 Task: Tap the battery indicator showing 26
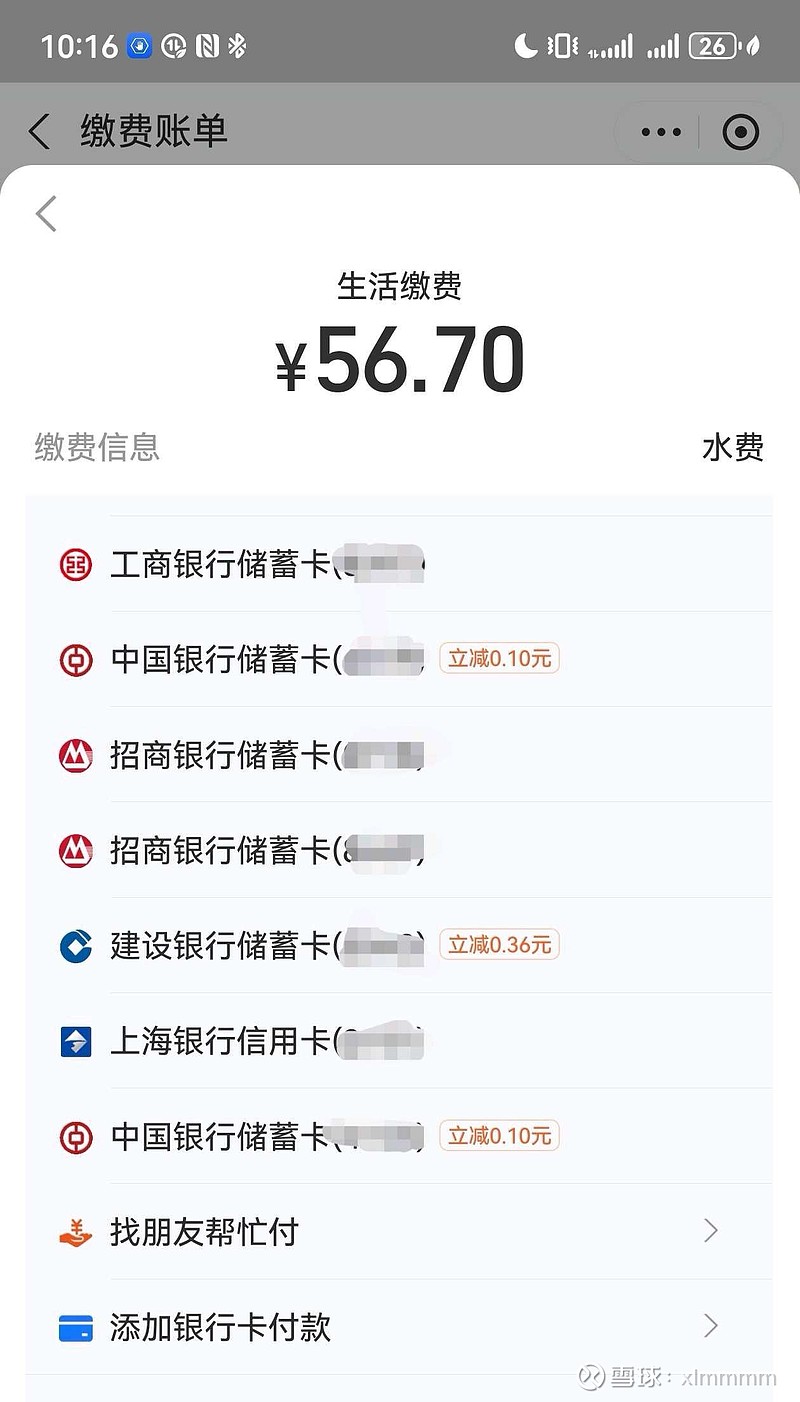tap(713, 46)
